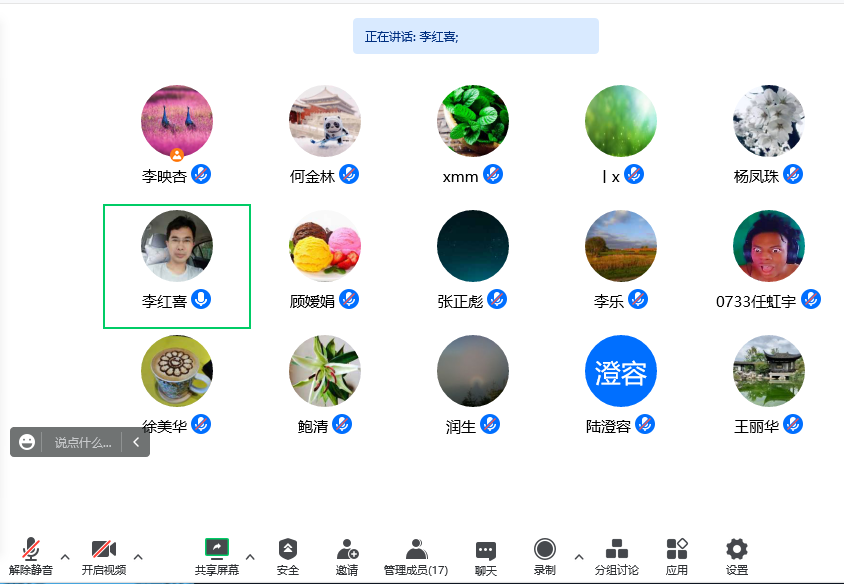Expand recording options arrow beside 录制
The height and width of the screenshot is (584, 844).
click(x=578, y=556)
